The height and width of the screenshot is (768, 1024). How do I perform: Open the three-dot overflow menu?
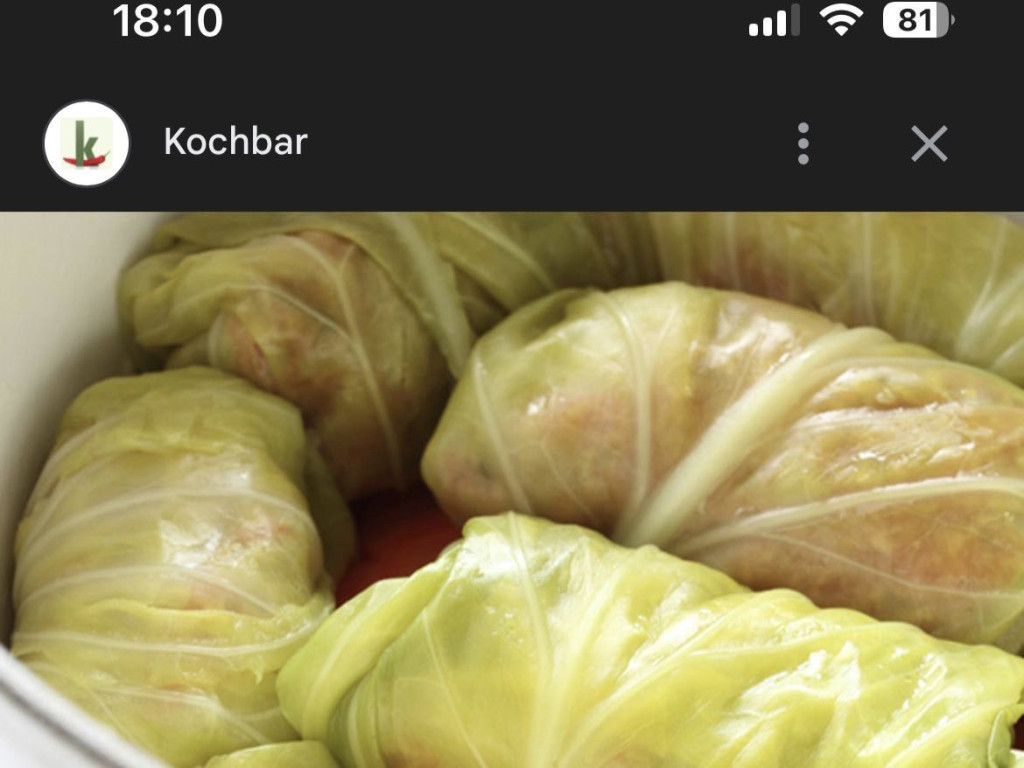[803, 144]
